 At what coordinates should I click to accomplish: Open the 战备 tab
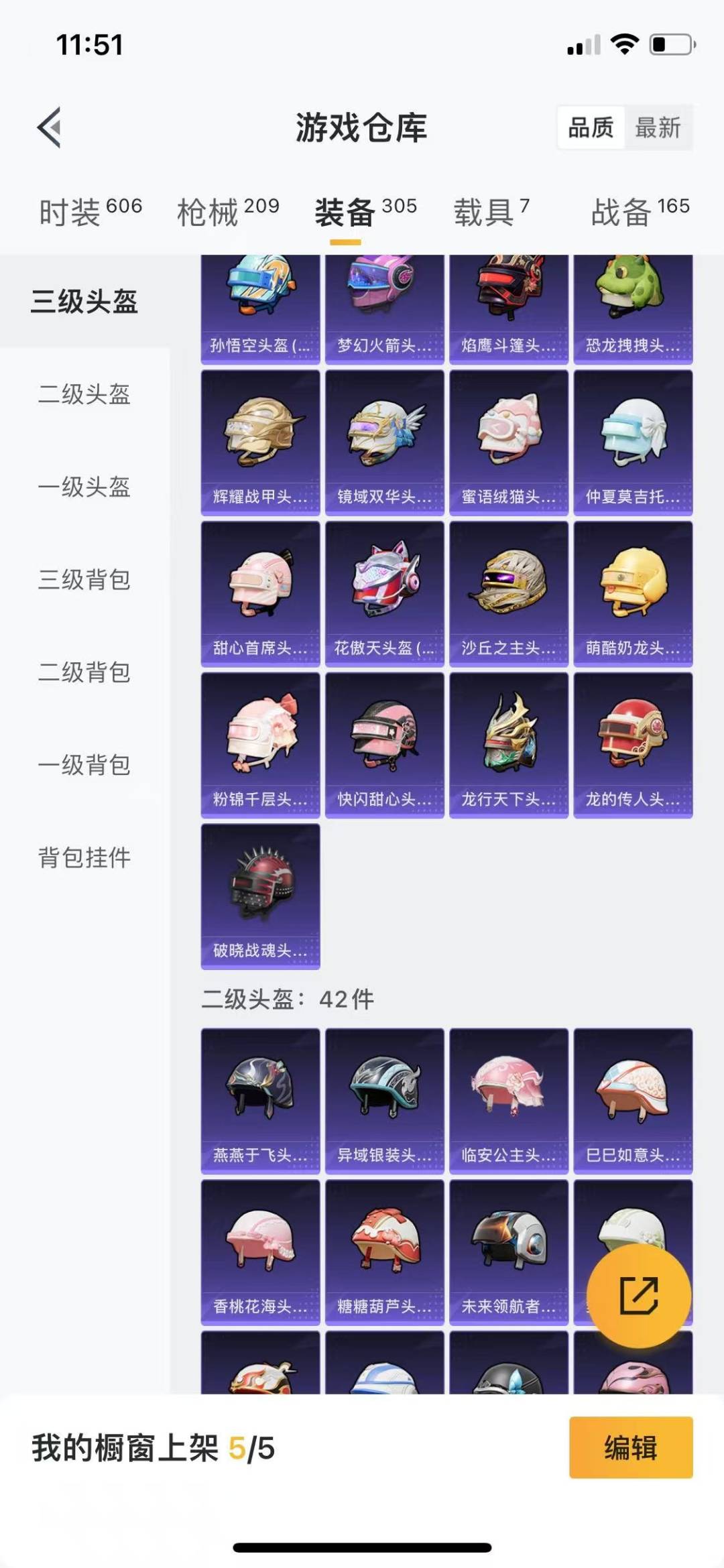(x=640, y=212)
